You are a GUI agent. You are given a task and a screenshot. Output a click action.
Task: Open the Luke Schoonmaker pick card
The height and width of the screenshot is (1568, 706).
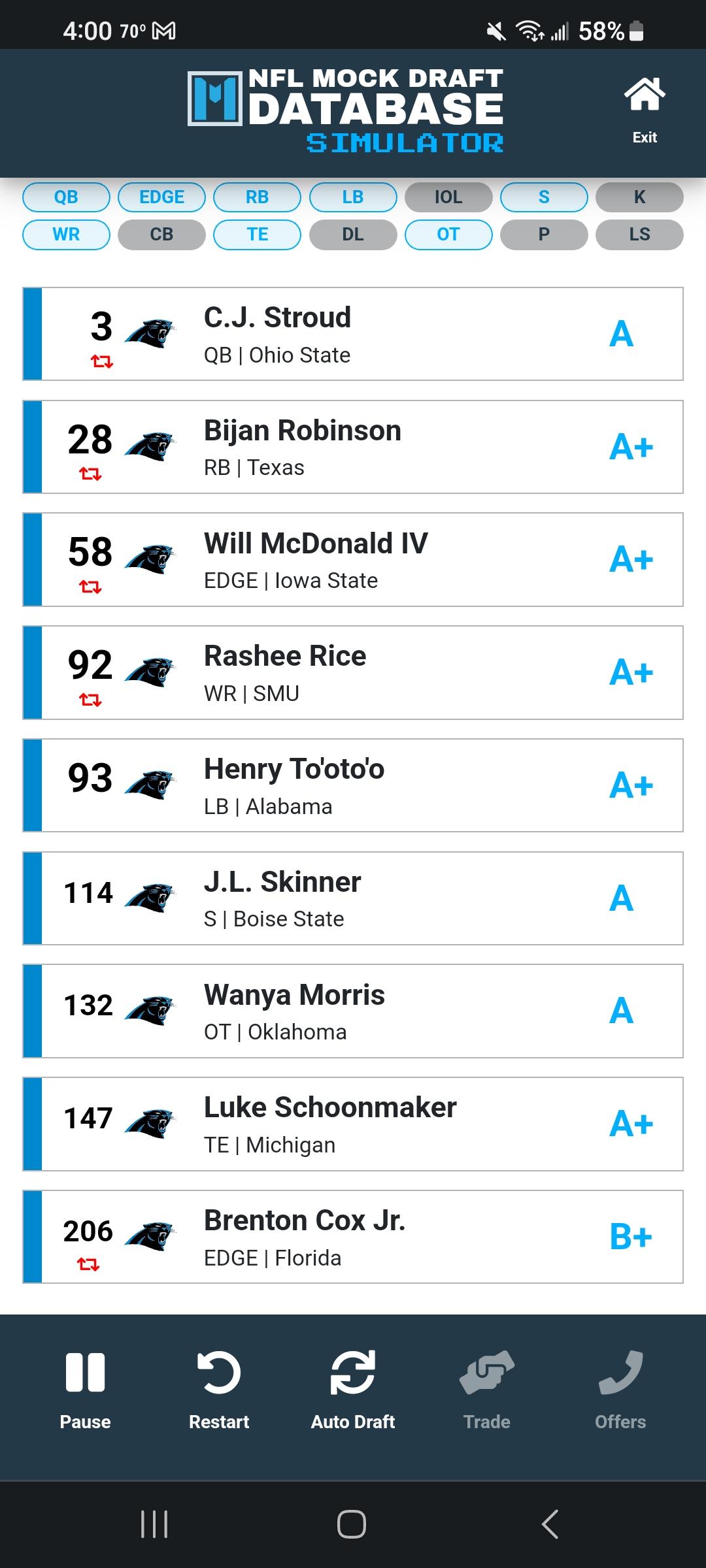(353, 1124)
